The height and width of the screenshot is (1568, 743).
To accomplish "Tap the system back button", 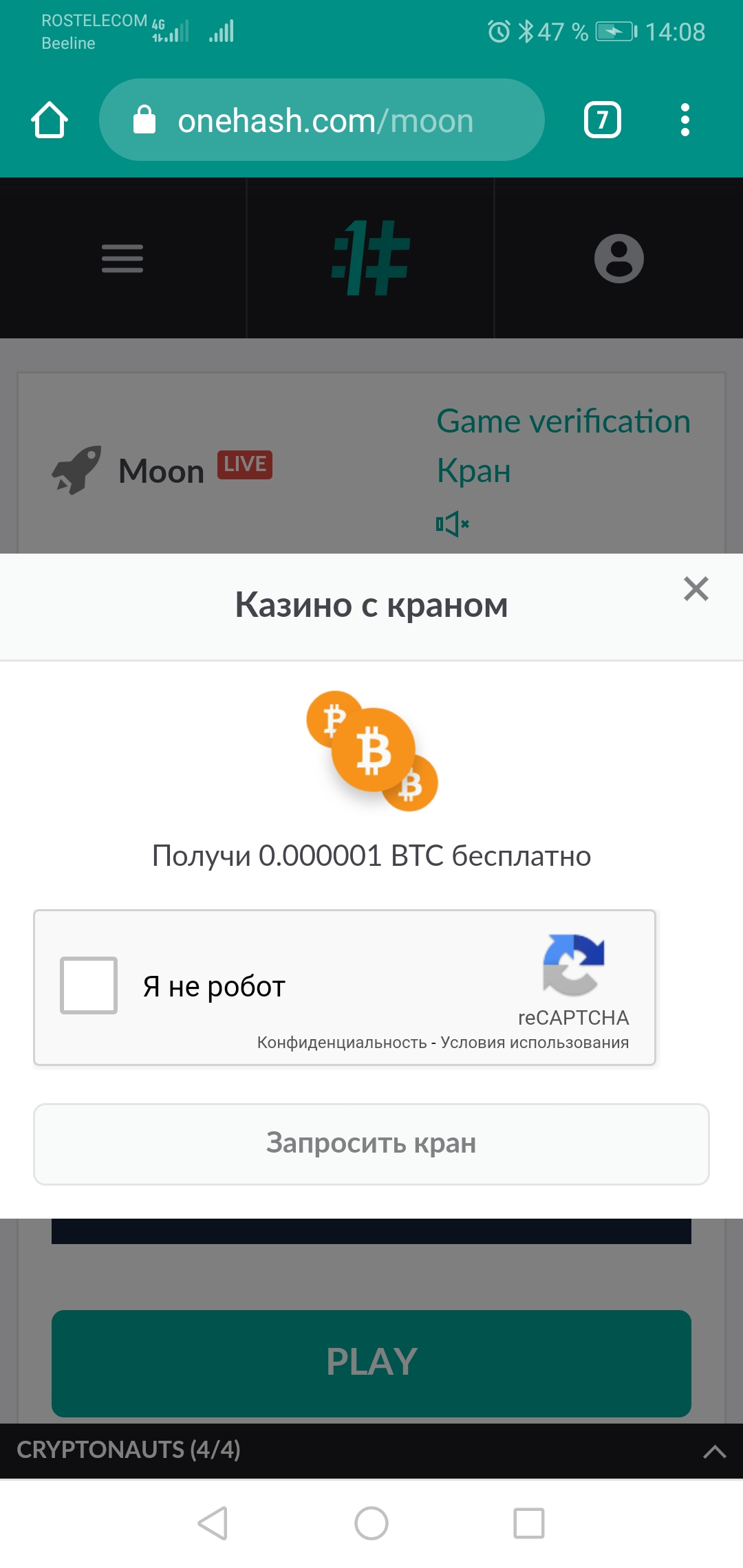I will pos(213,1523).
